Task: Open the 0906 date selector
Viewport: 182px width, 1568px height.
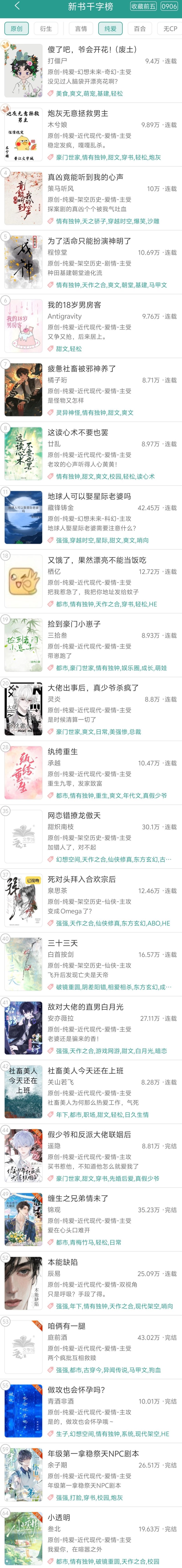Action: pyautogui.click(x=169, y=6)
